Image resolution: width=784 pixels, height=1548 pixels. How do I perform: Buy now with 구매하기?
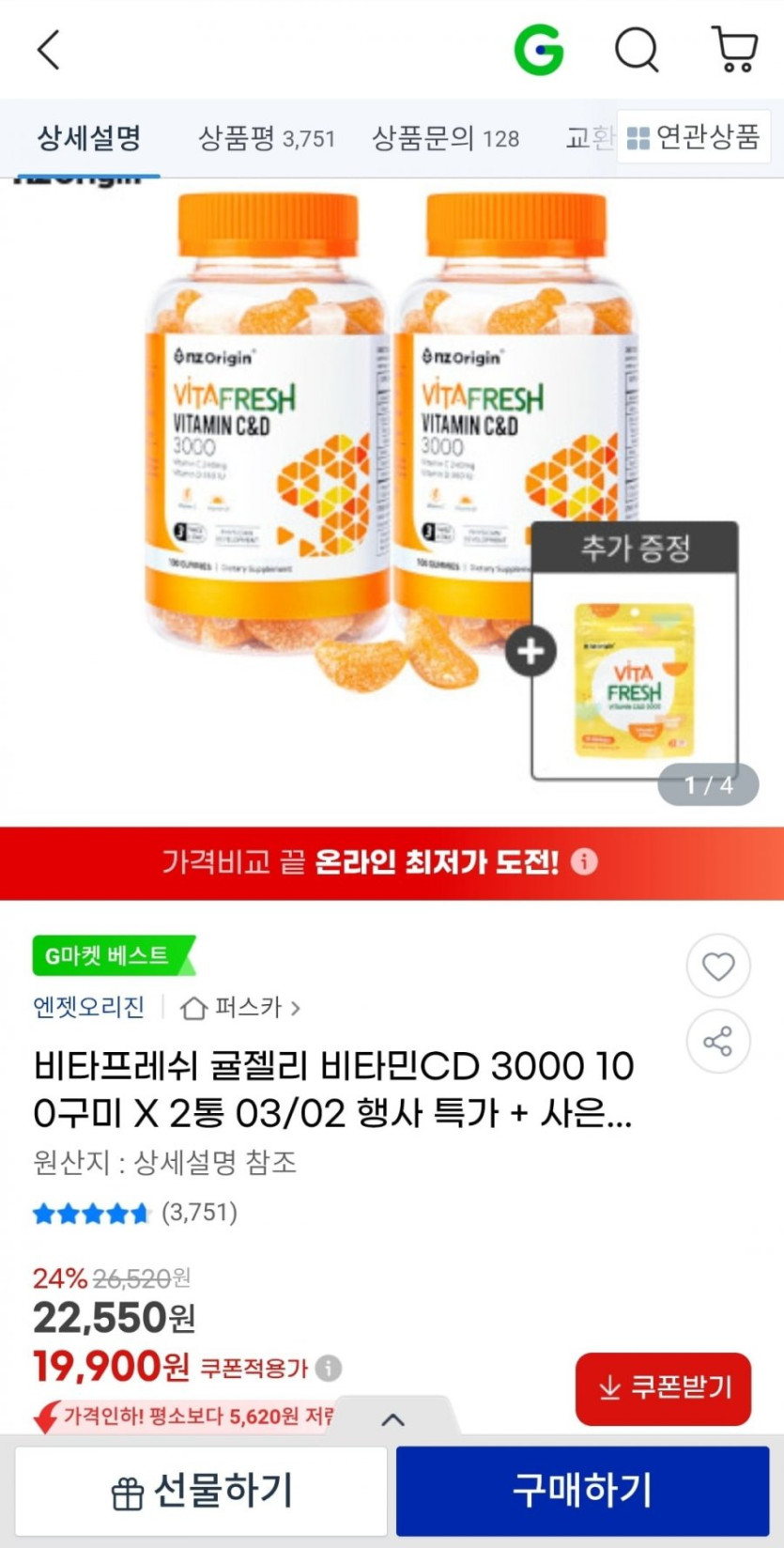(x=582, y=1490)
